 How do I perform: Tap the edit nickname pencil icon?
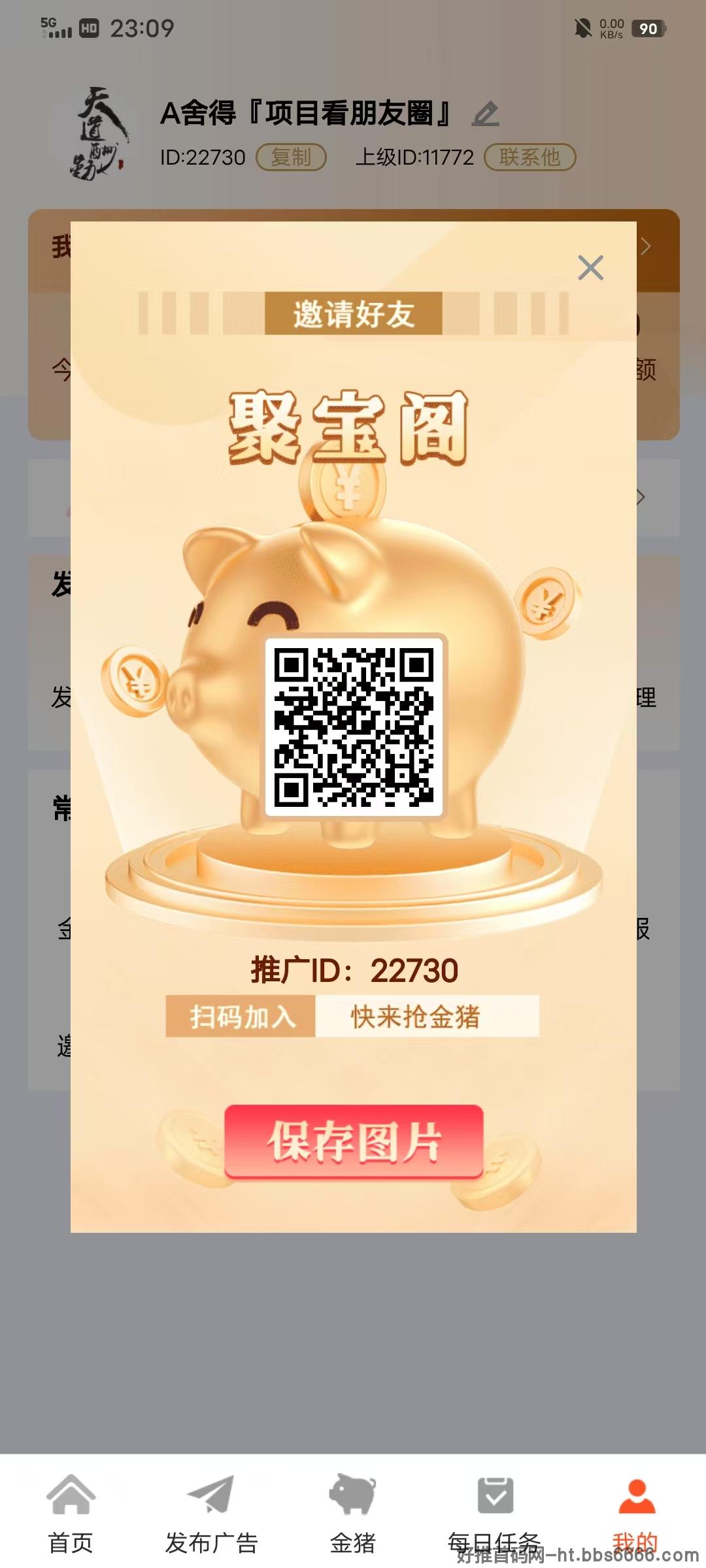click(x=486, y=114)
